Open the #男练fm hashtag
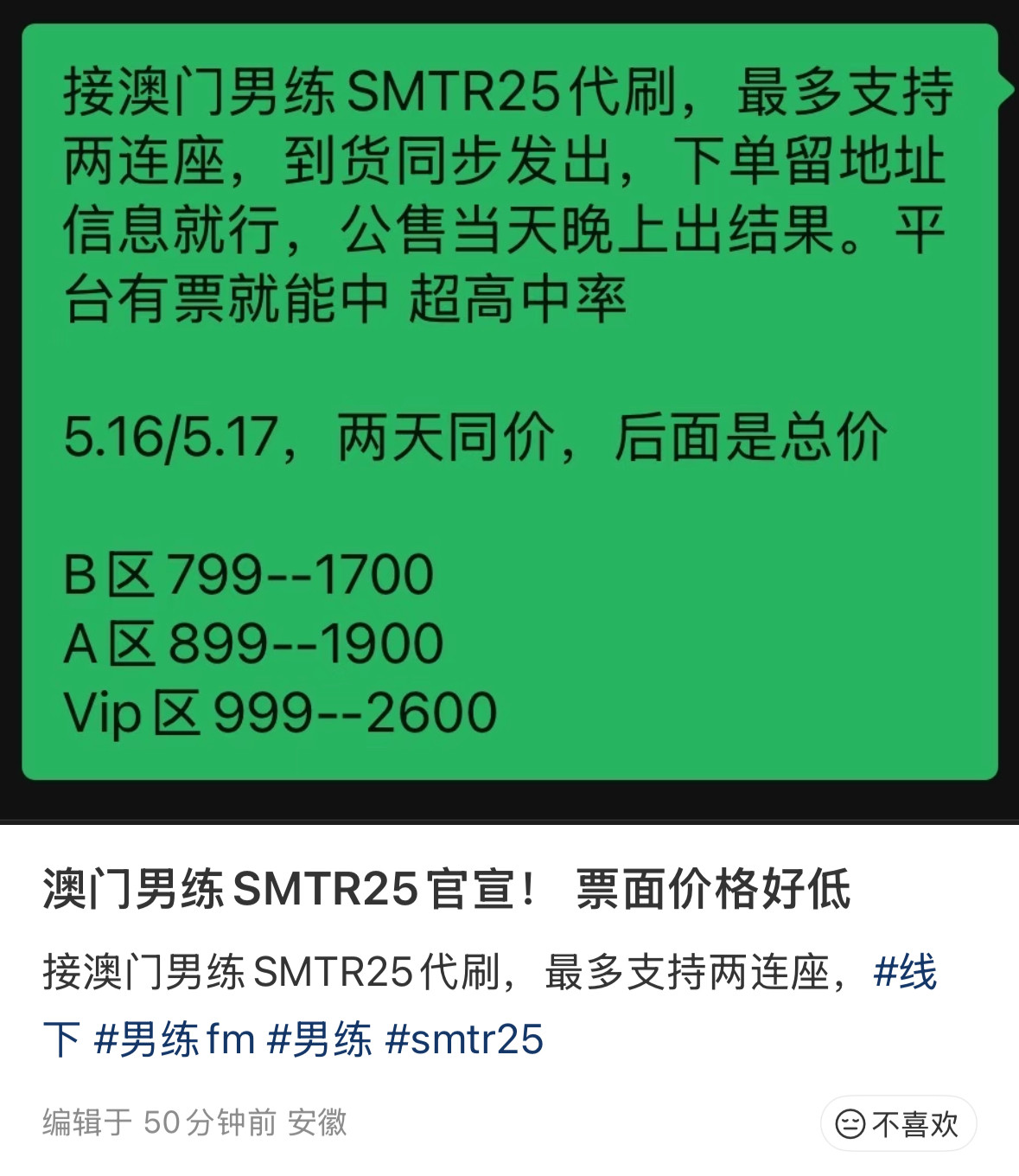The image size is (1019, 1176). (x=174, y=1039)
